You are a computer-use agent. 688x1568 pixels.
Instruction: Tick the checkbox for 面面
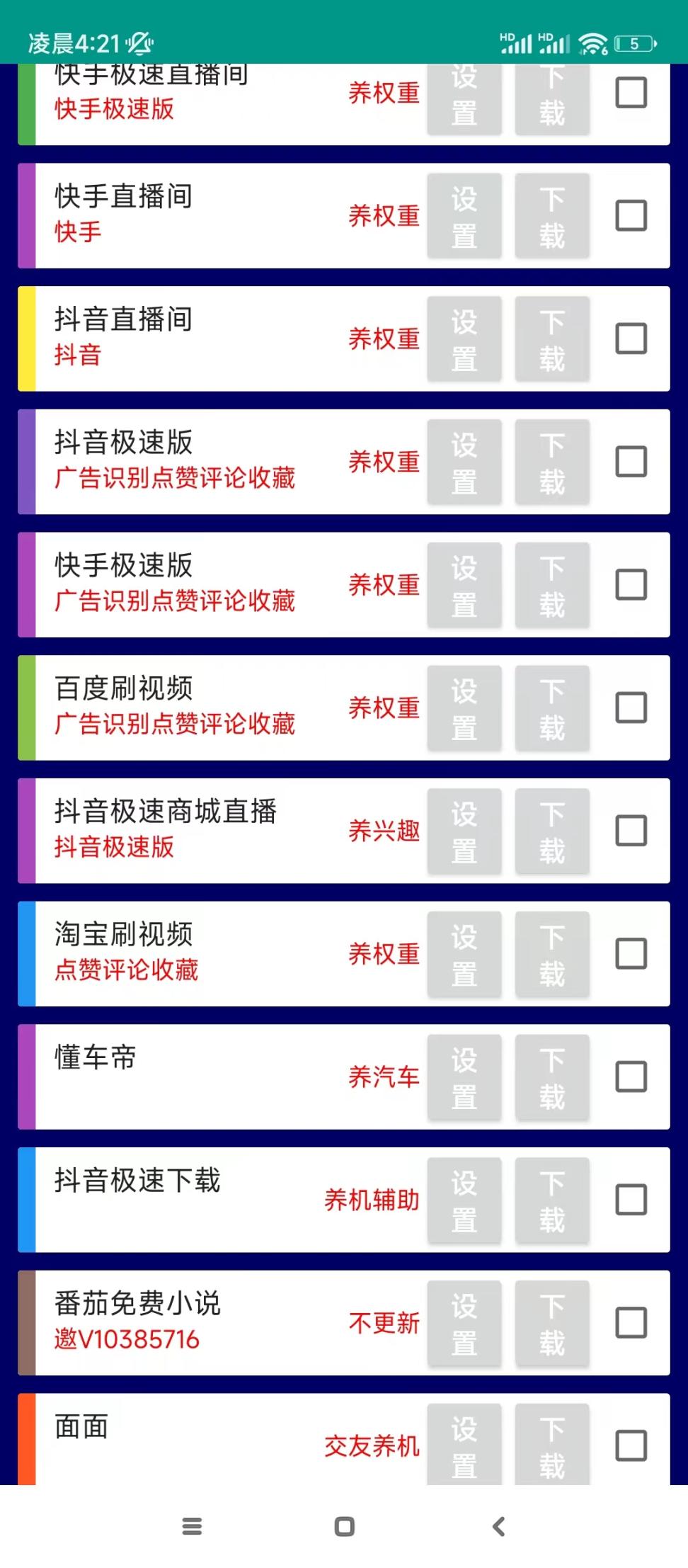[631, 1445]
